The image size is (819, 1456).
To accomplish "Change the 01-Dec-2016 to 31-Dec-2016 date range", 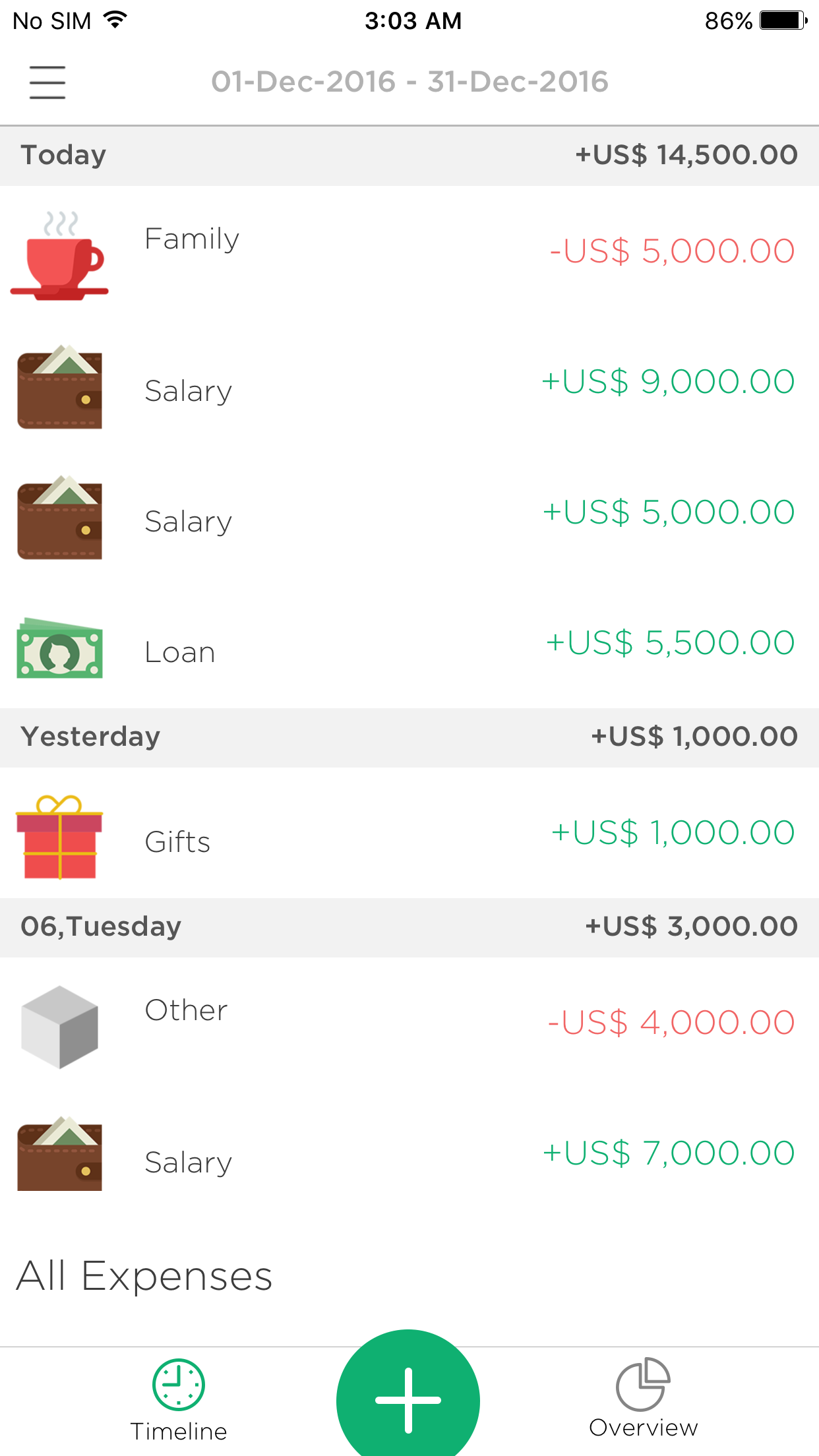I will 409,82.
